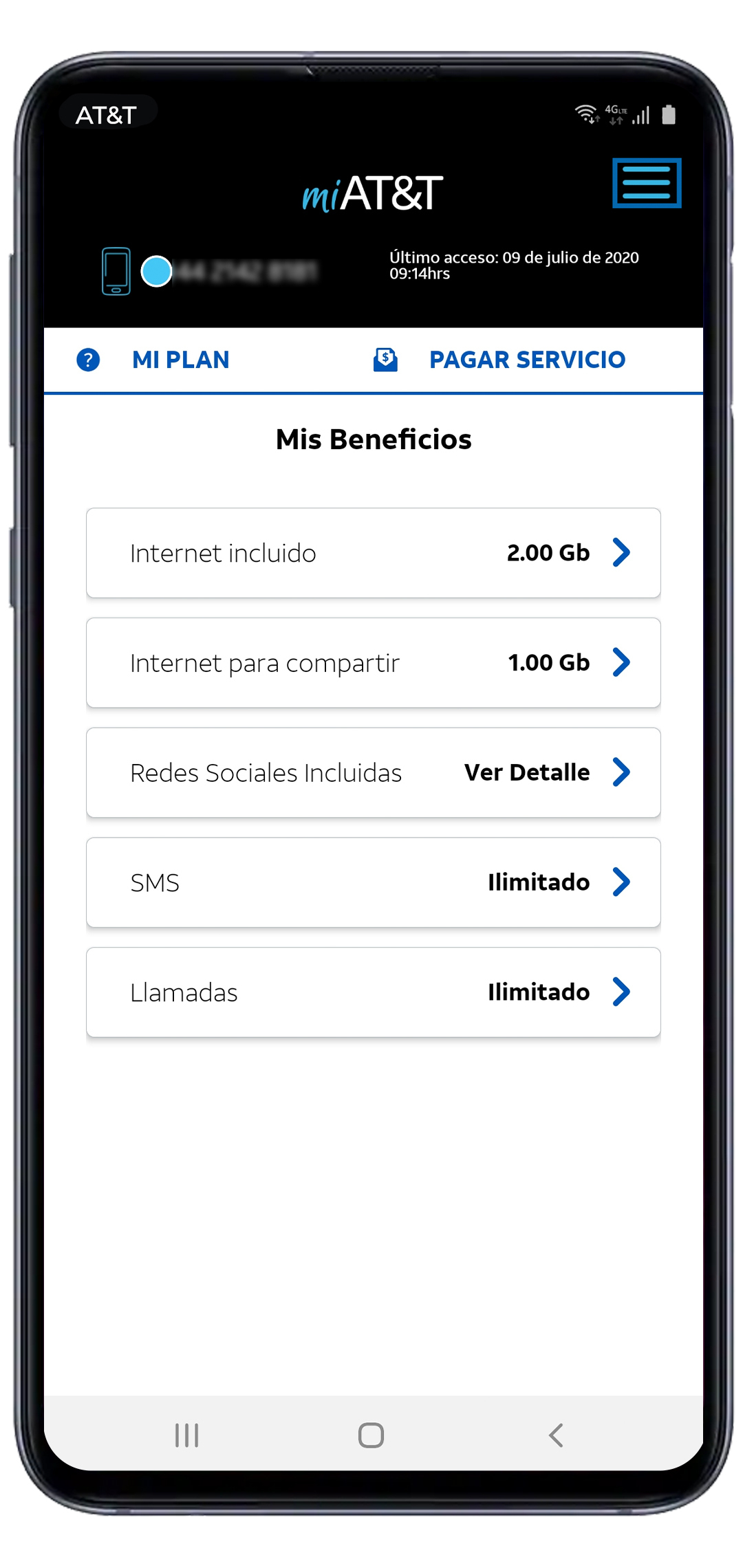
Task: Select the Llamadas benefit row
Action: click(373, 992)
